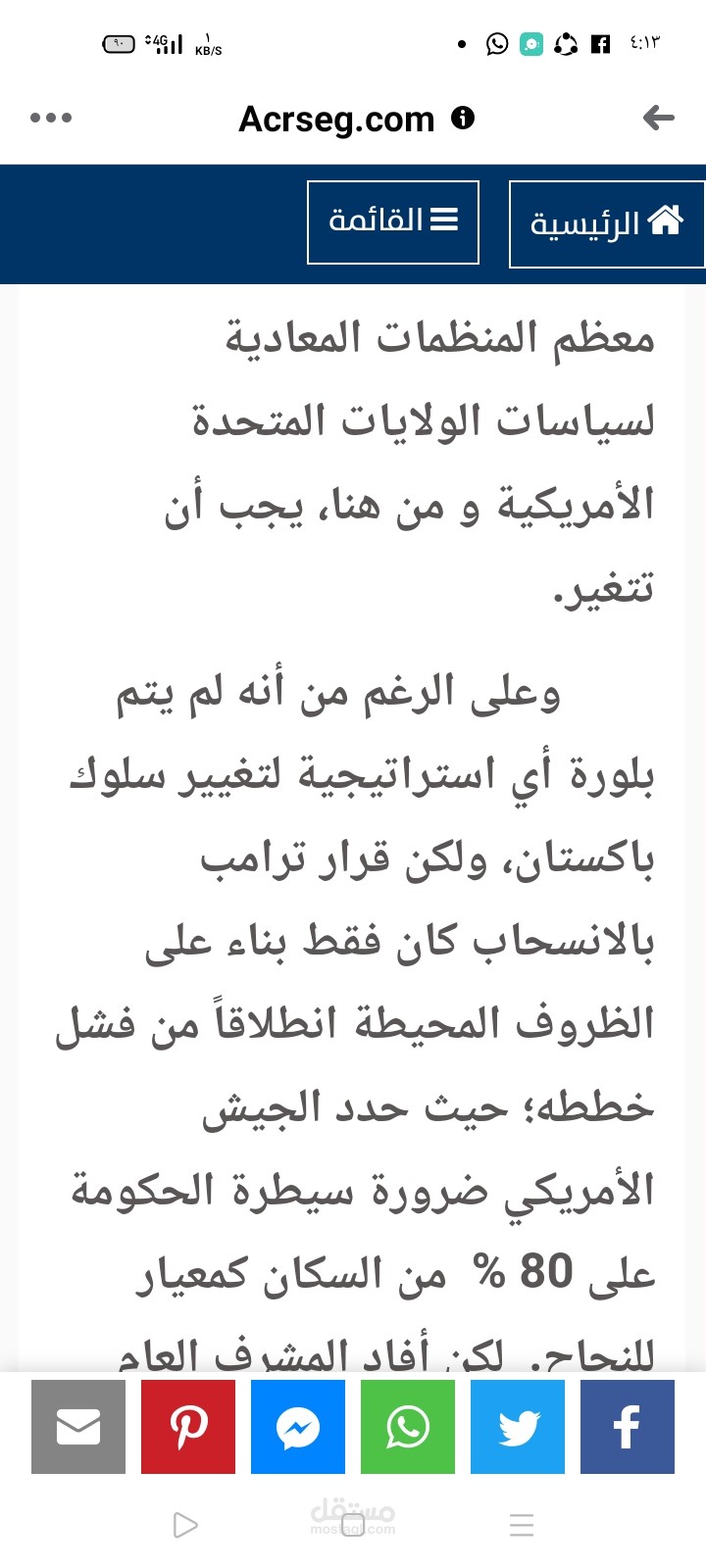Share article via Messenger
706x1568 pixels.
tap(298, 1427)
